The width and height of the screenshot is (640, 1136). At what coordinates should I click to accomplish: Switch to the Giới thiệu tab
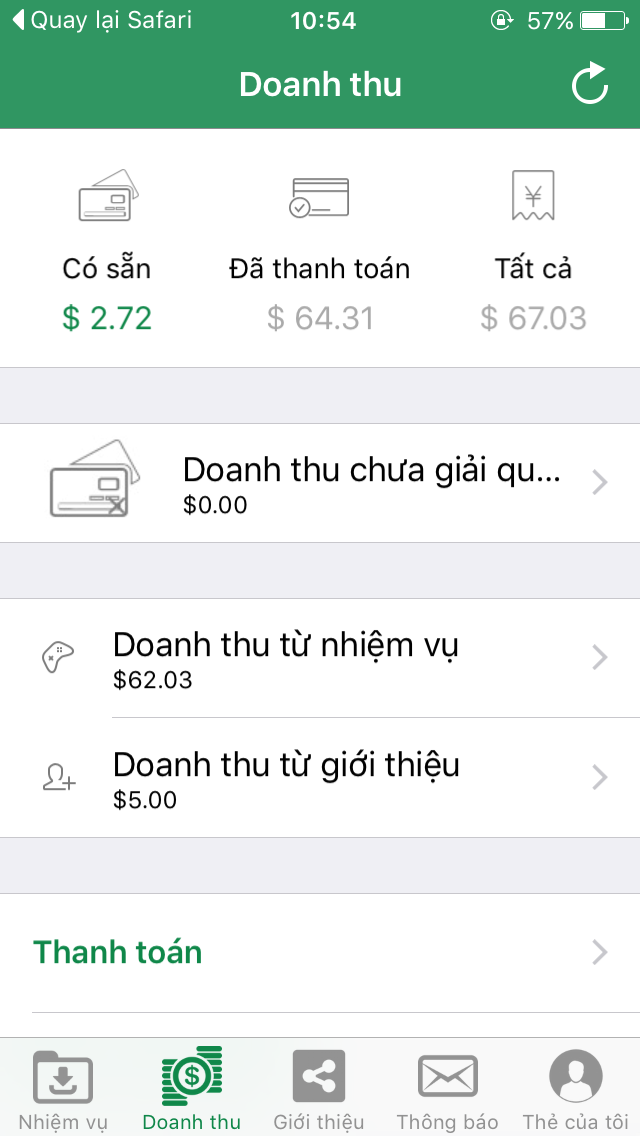319,1088
